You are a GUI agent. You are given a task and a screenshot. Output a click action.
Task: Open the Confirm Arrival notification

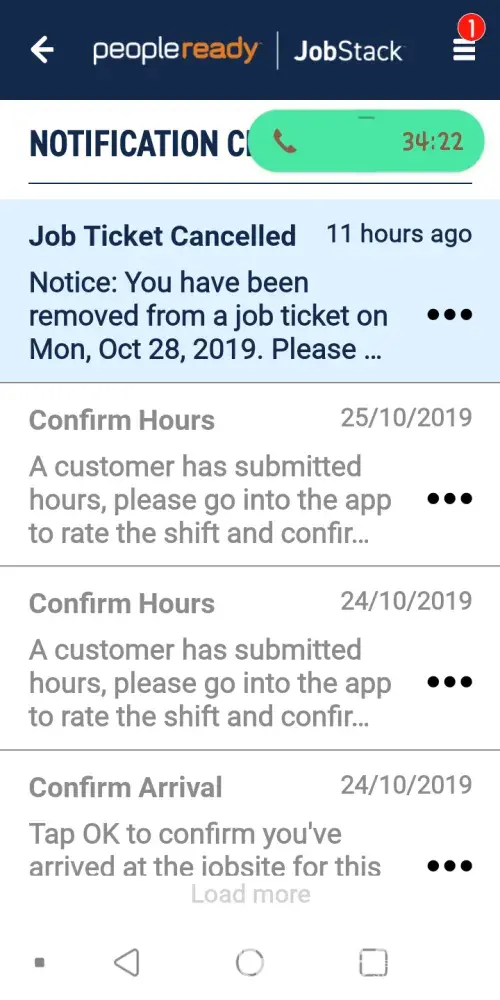tap(250, 814)
